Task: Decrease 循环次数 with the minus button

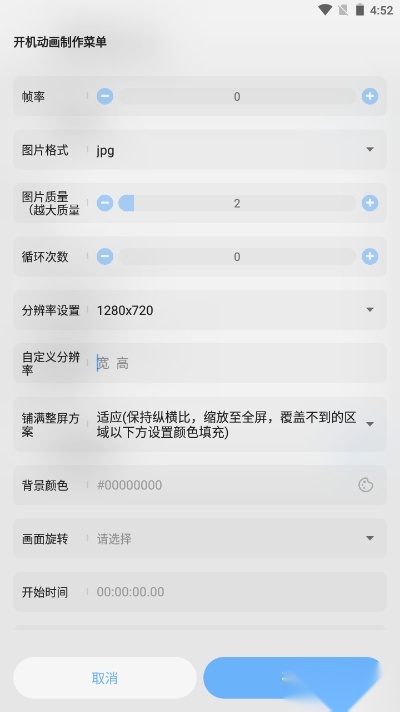Action: (105, 257)
